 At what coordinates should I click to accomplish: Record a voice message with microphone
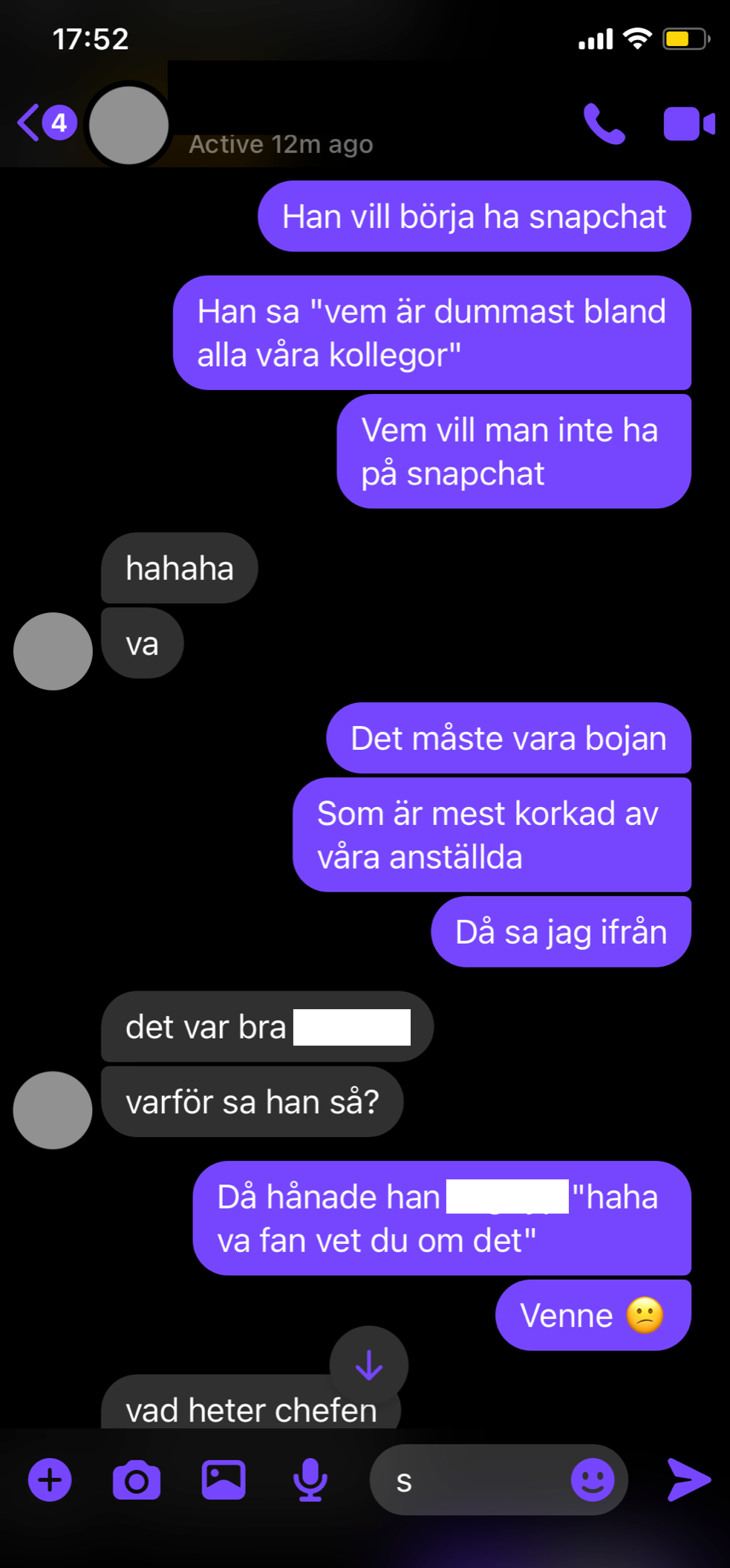[310, 1480]
